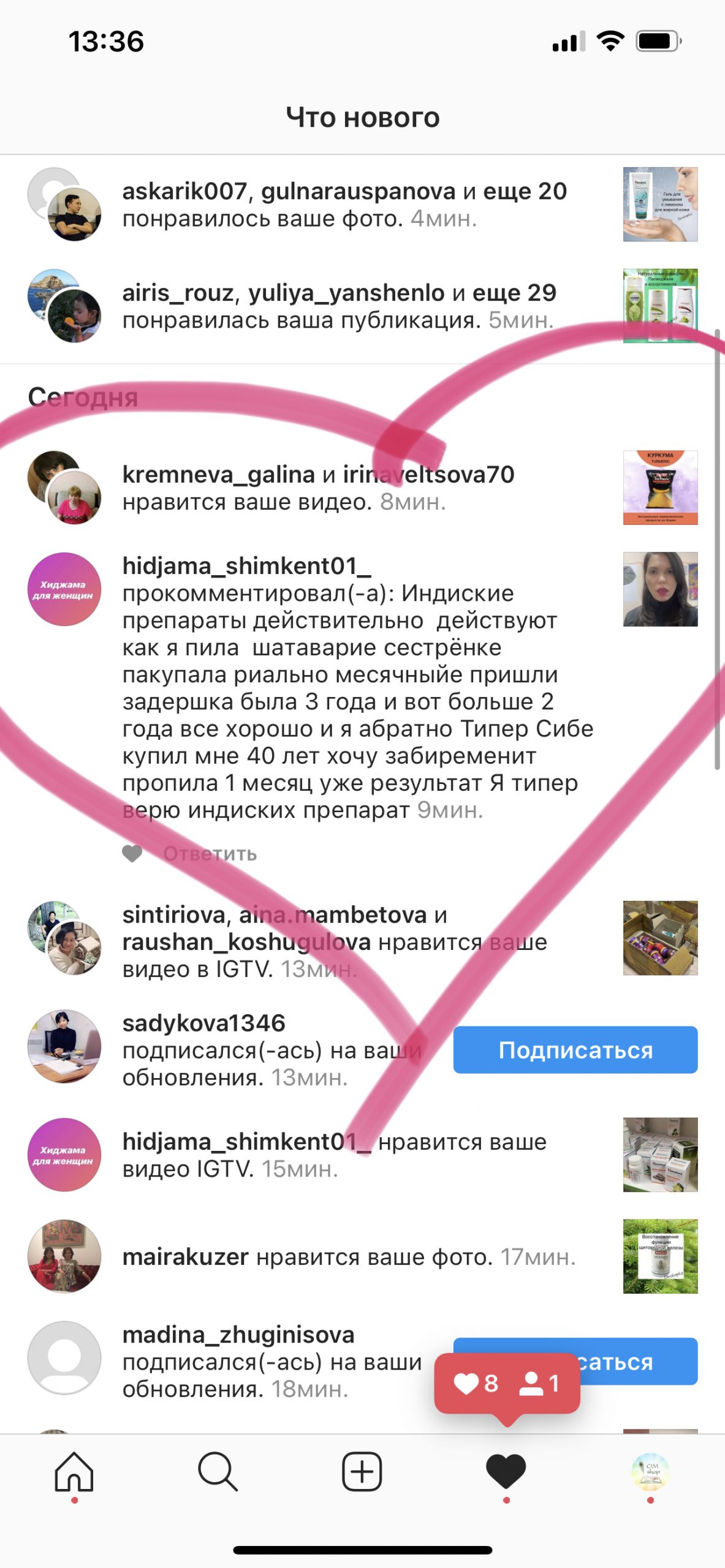Open kremneva_galina video like notification
Image resolution: width=725 pixels, height=1568 pixels.
tap(319, 488)
